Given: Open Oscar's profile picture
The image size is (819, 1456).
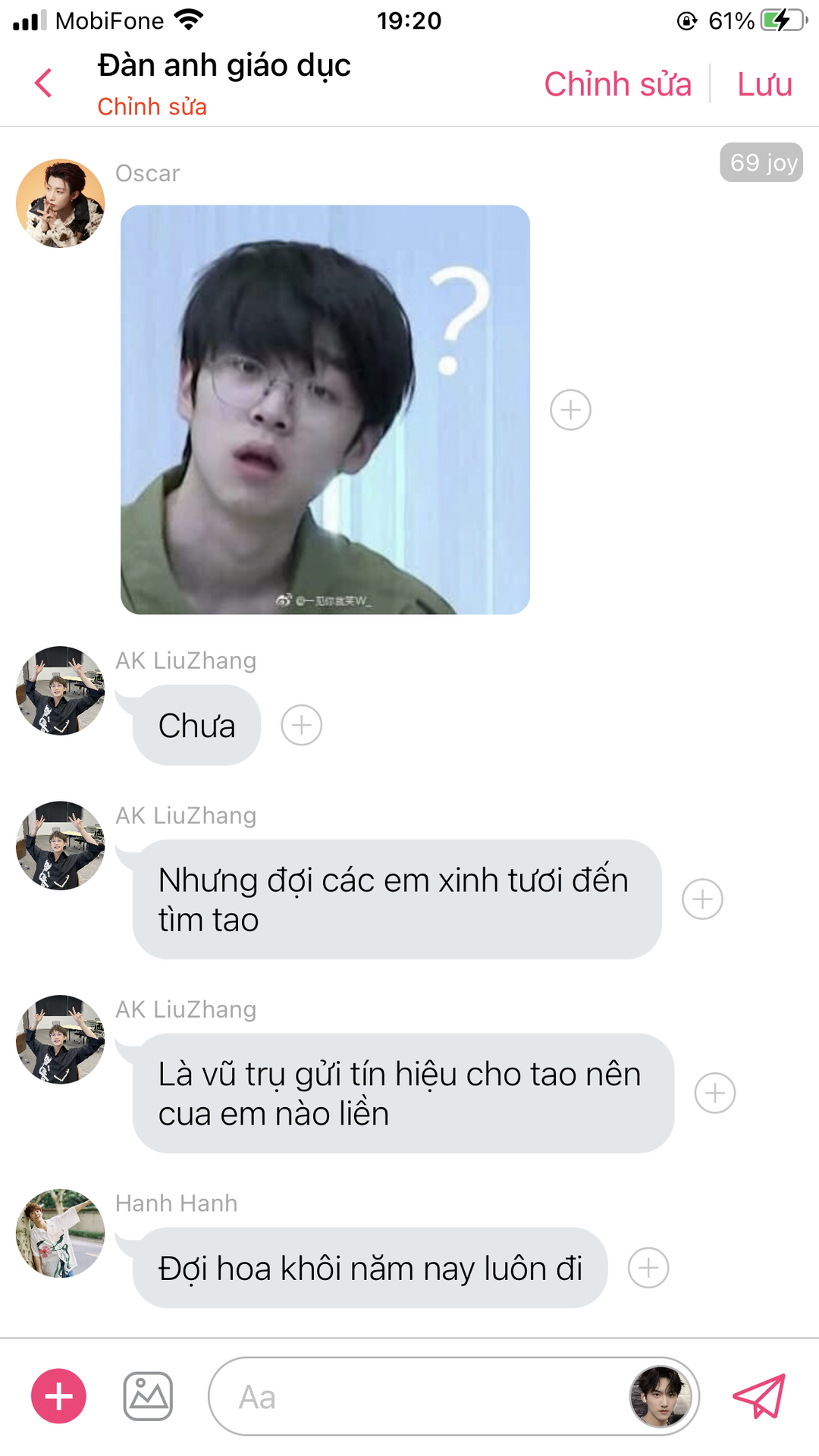Looking at the screenshot, I should click(61, 203).
